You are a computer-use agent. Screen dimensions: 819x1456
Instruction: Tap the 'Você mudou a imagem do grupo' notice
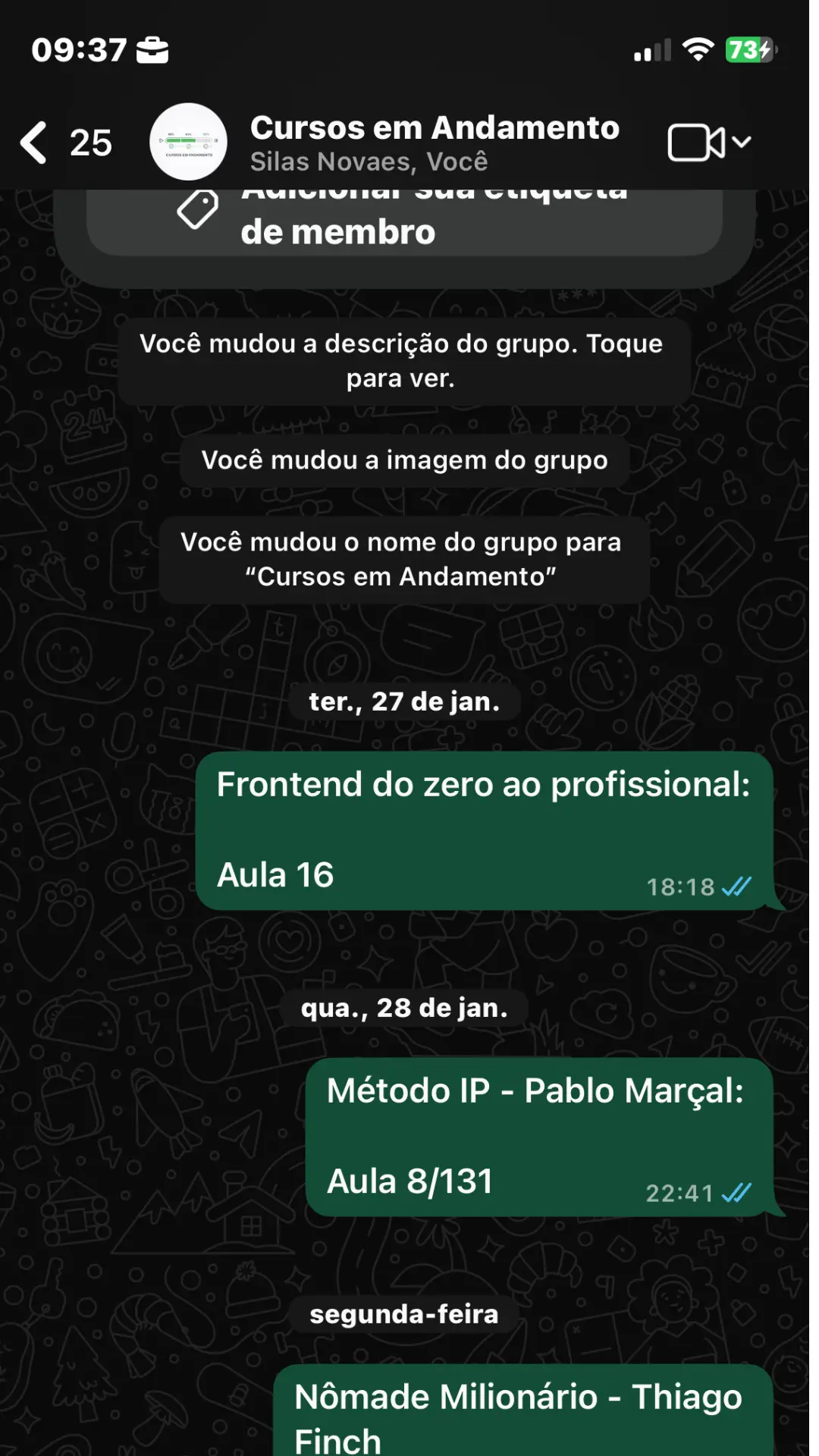coord(403,460)
